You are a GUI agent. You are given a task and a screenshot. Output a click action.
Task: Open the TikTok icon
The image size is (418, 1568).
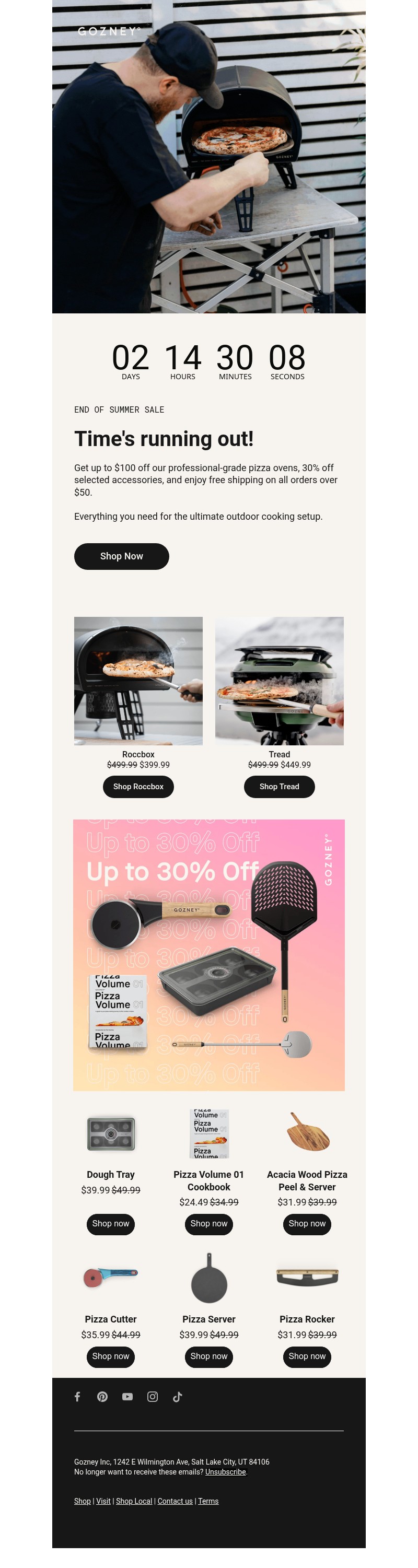(177, 1397)
